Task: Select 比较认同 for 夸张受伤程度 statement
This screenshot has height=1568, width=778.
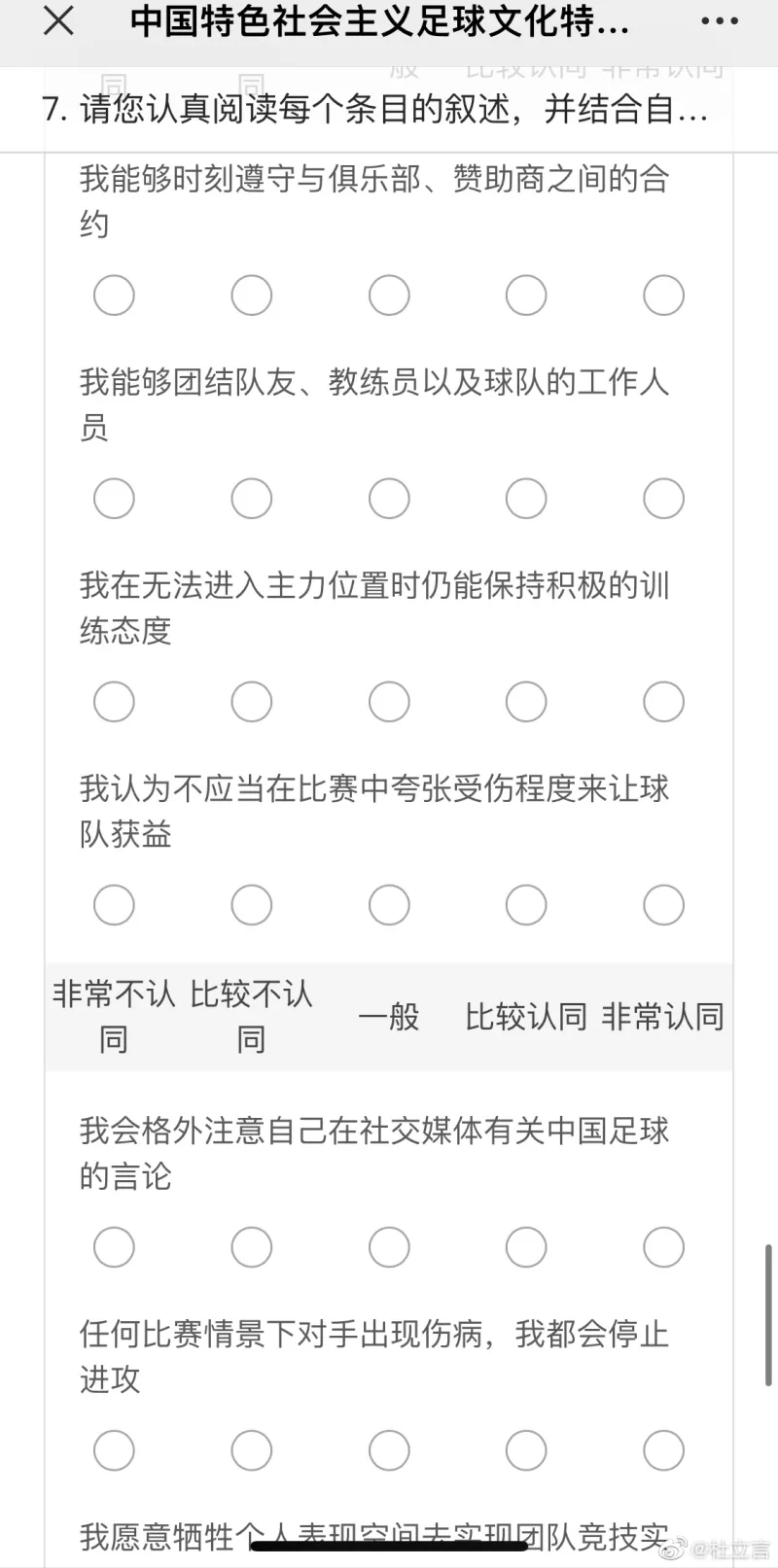Action: (526, 905)
